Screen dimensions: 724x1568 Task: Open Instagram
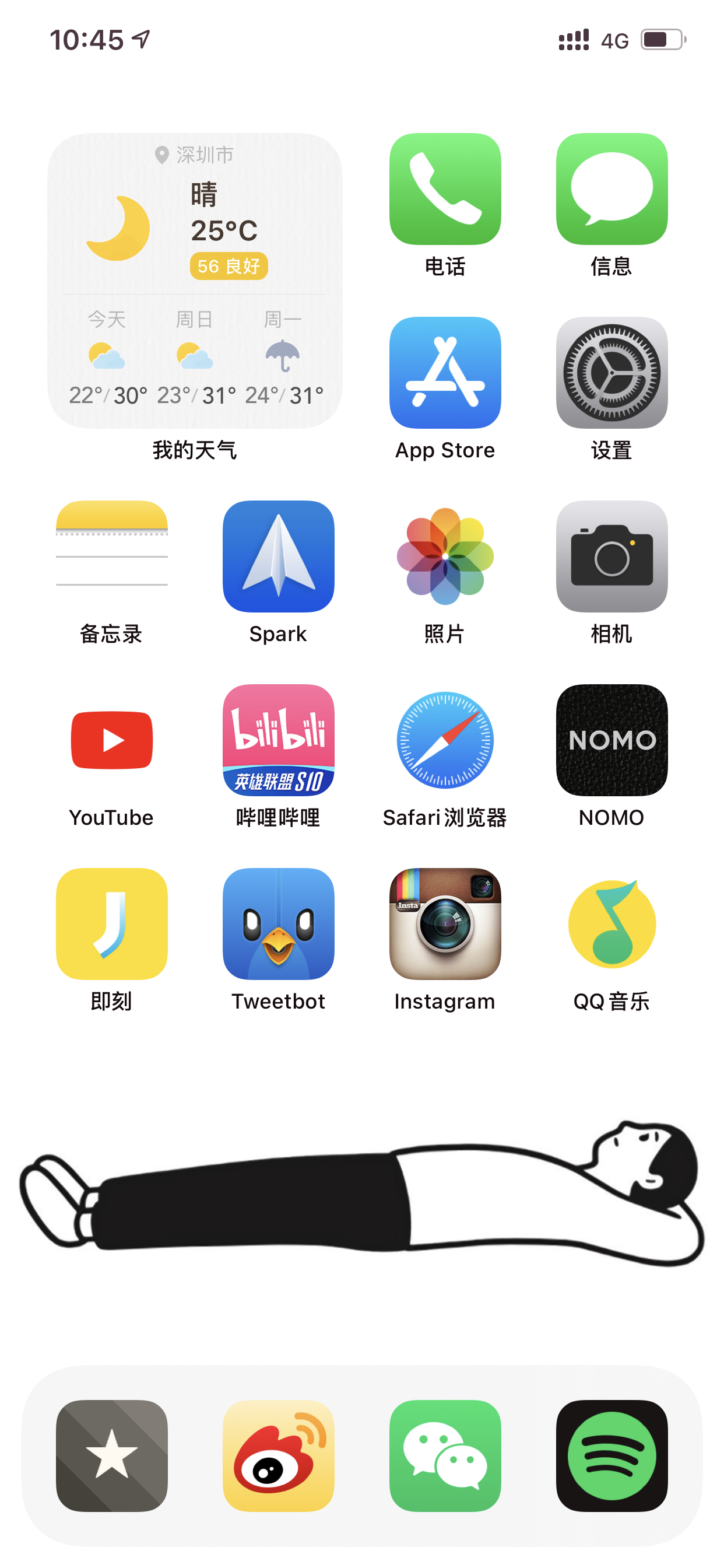[x=445, y=924]
